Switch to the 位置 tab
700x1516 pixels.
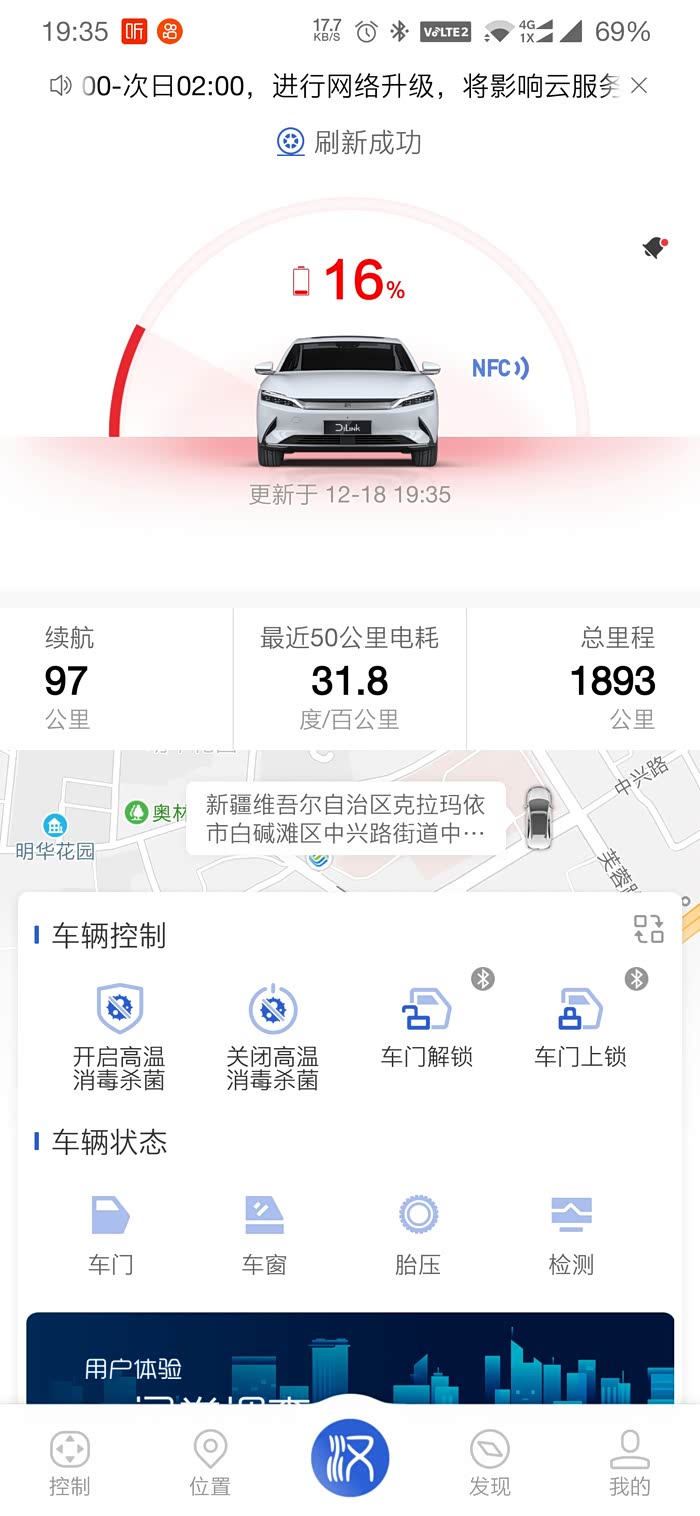tap(210, 1462)
